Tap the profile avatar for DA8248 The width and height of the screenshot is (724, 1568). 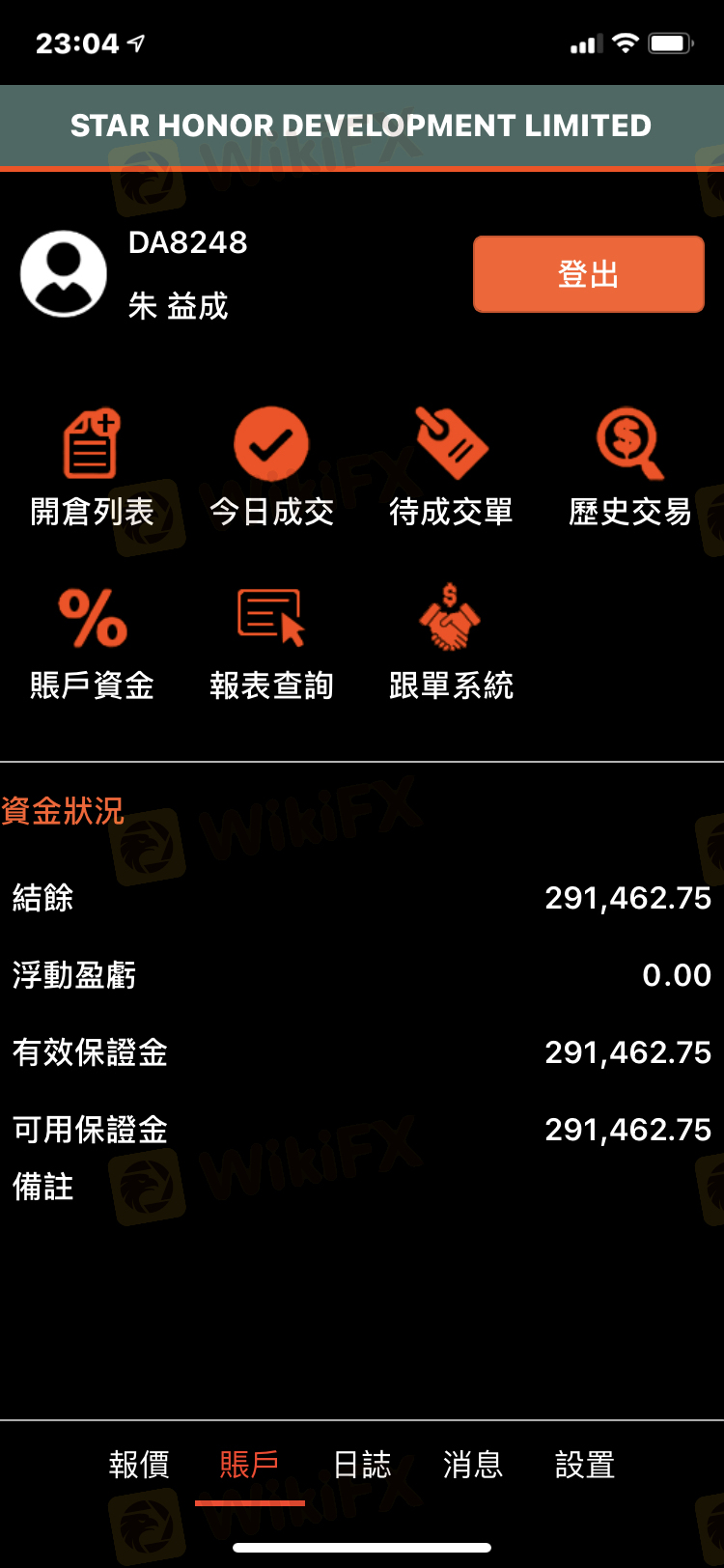(64, 273)
